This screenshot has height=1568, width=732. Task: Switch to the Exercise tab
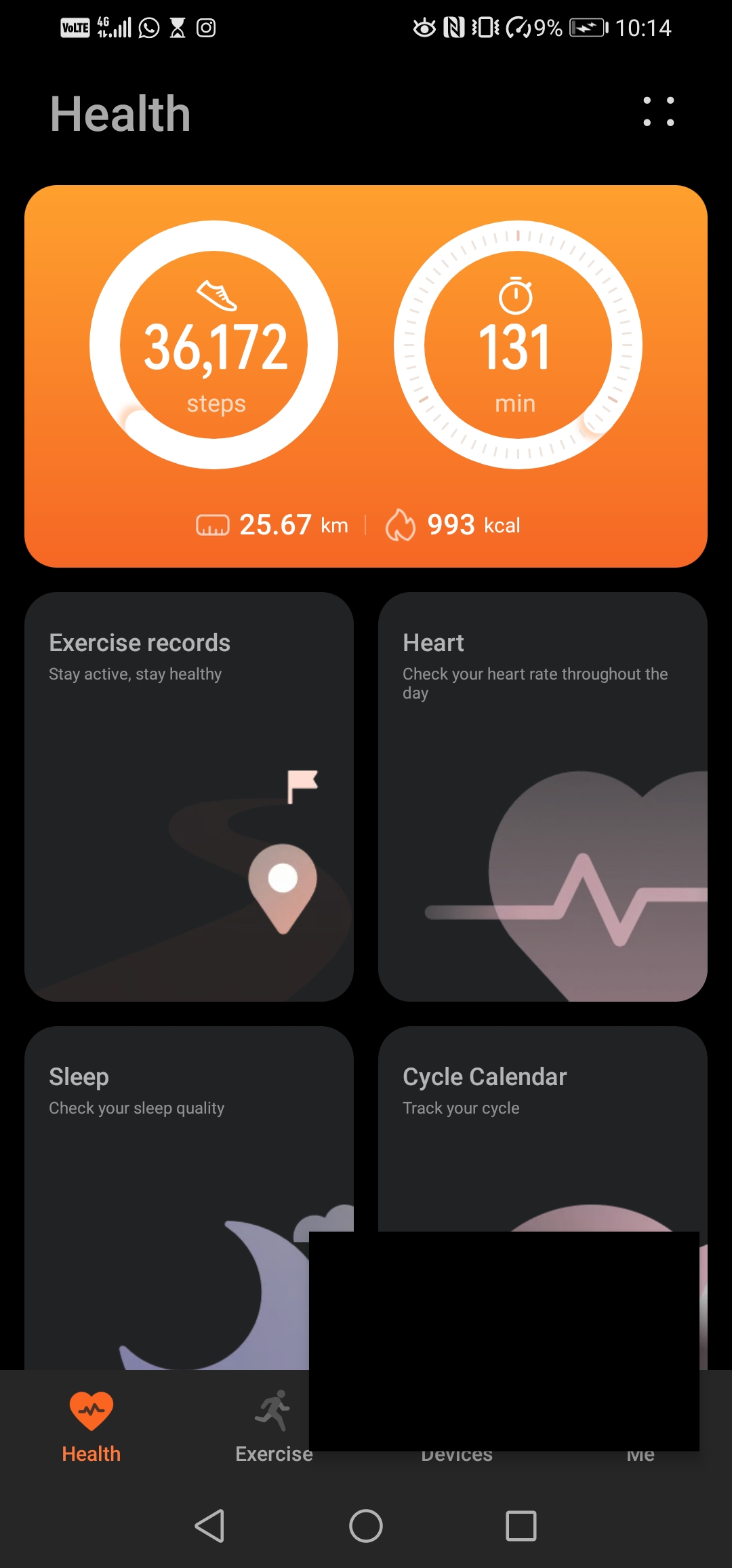274,1426
